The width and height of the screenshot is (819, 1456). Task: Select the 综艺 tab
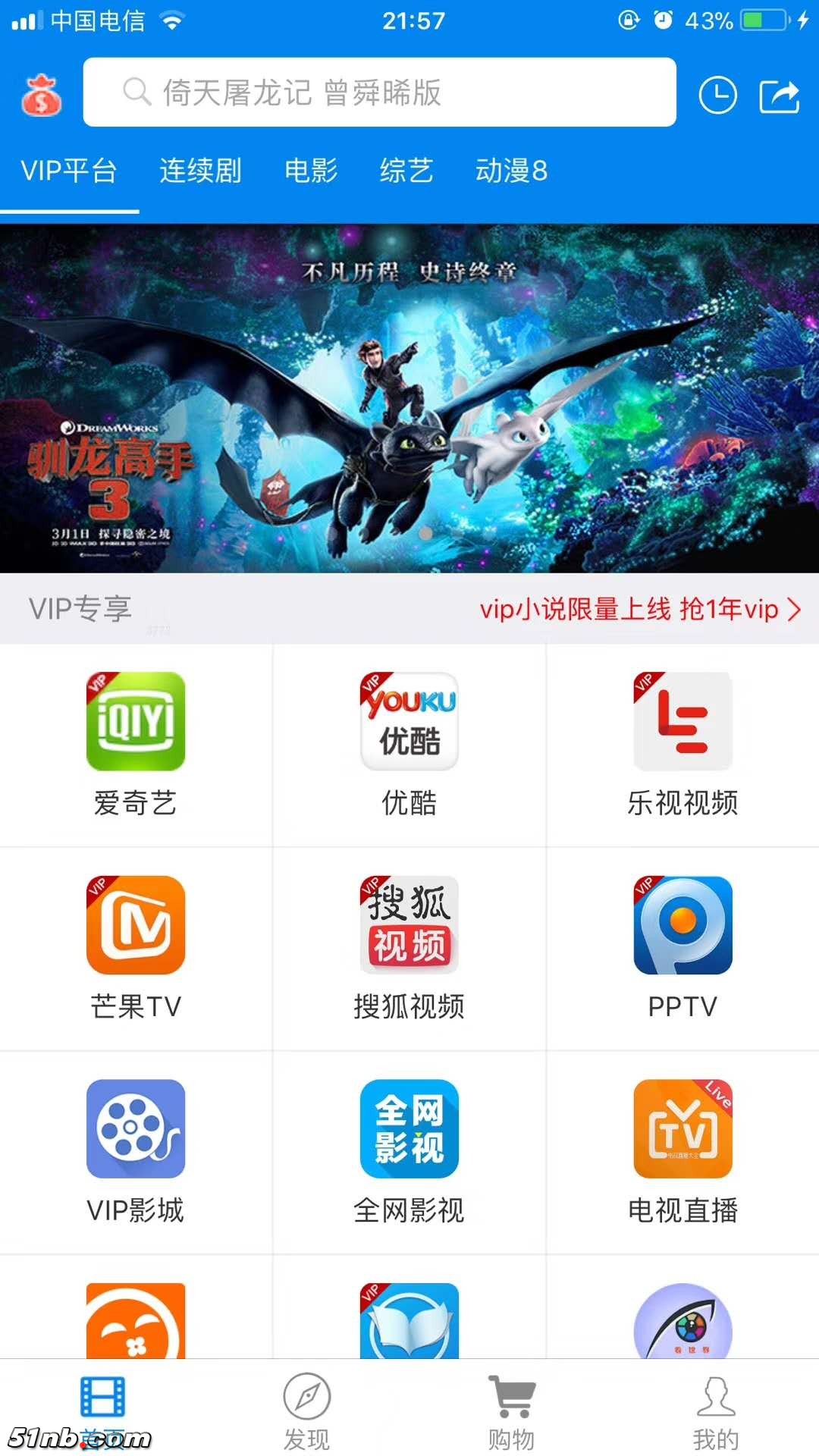click(x=406, y=171)
